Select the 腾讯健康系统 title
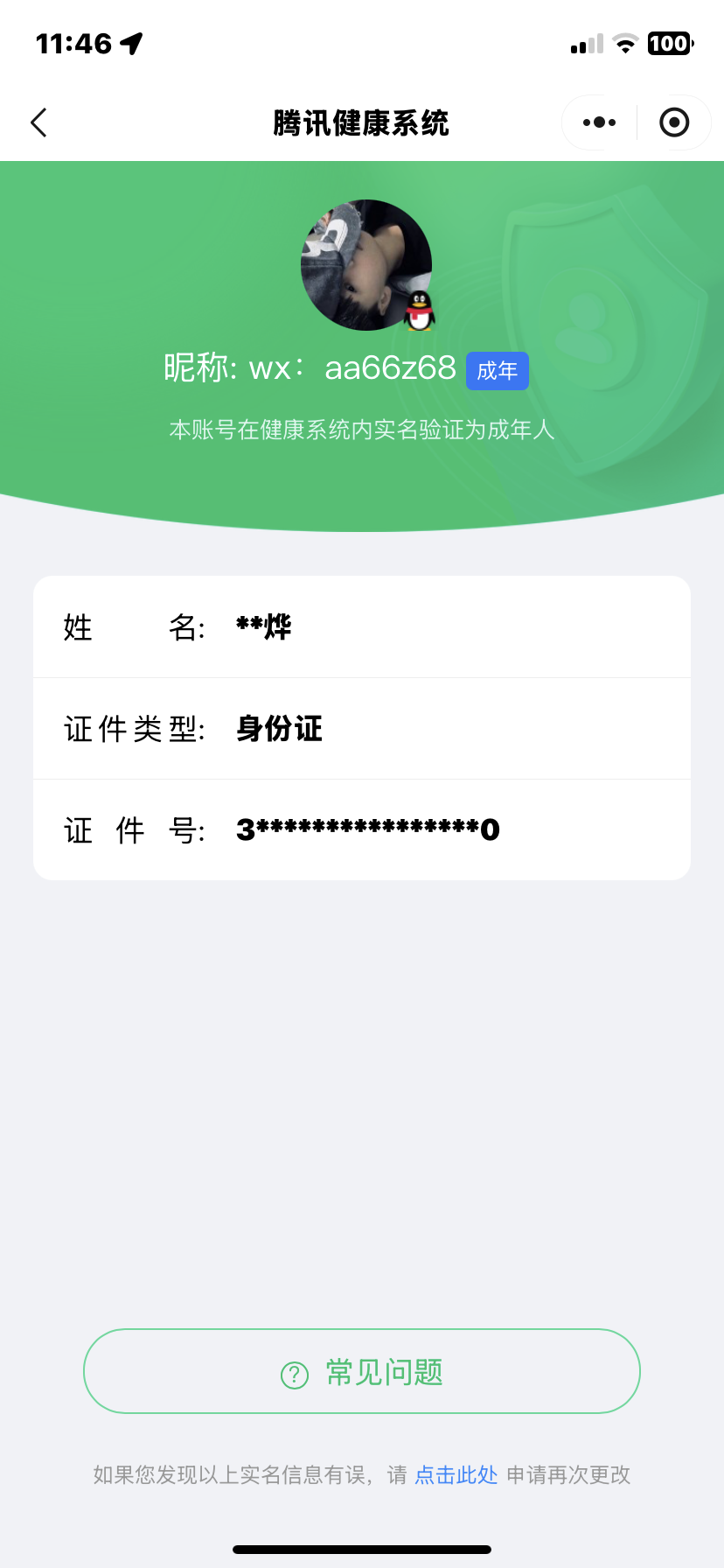Screen dimensions: 724x1568 coord(362,123)
